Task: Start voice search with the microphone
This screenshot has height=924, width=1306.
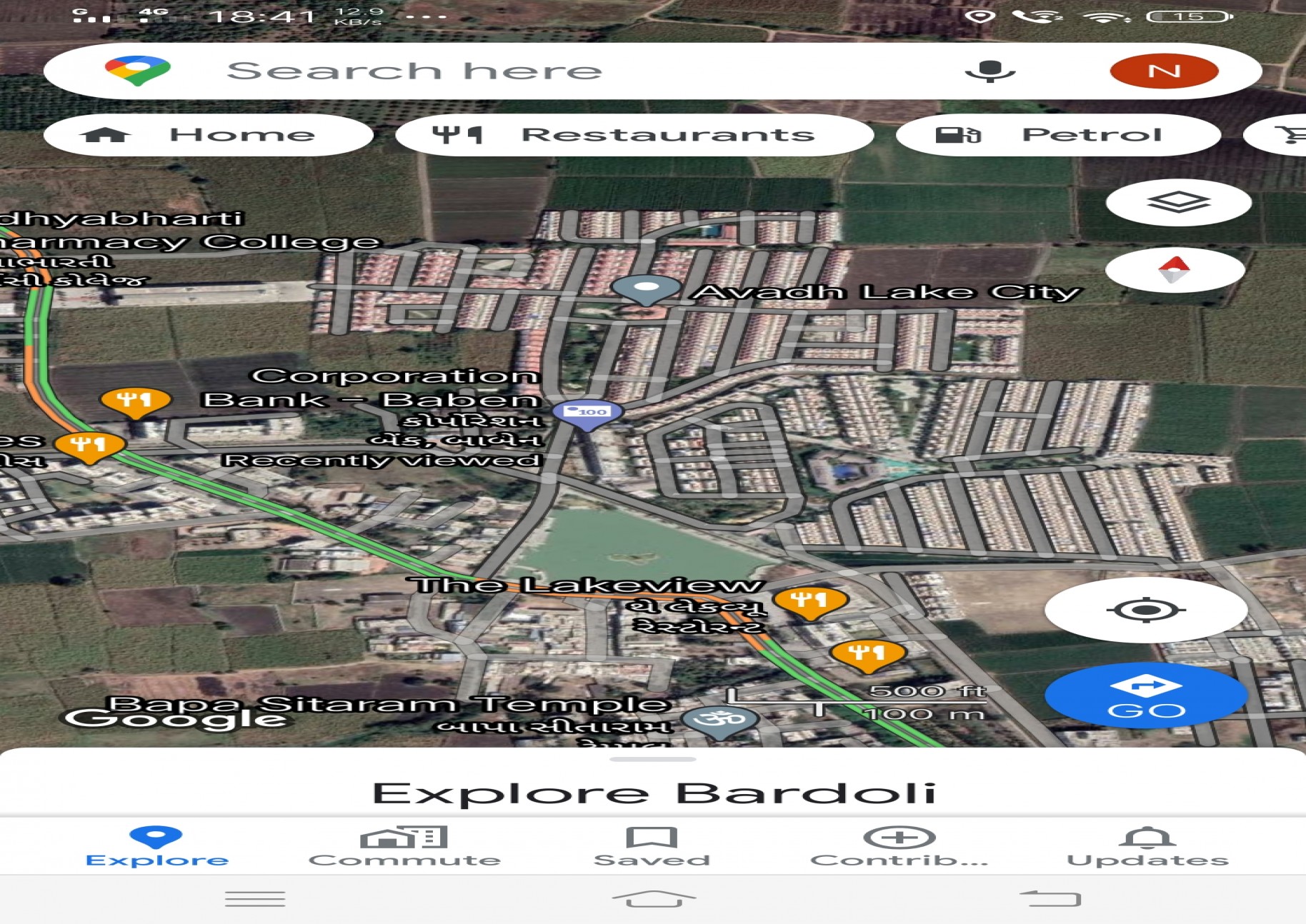Action: (990, 71)
